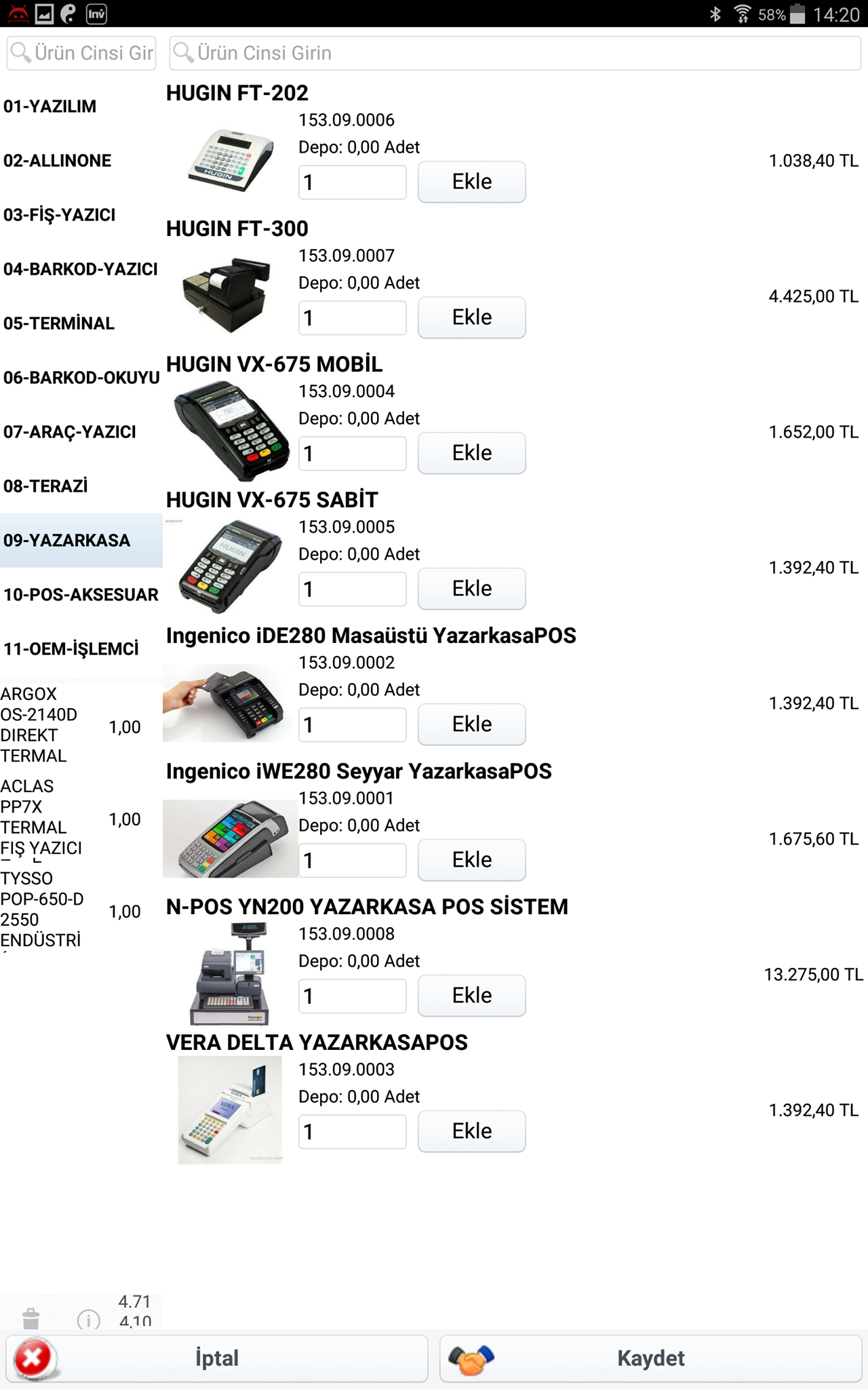Open the info icon
The width and height of the screenshot is (868, 1389).
[89, 1320]
